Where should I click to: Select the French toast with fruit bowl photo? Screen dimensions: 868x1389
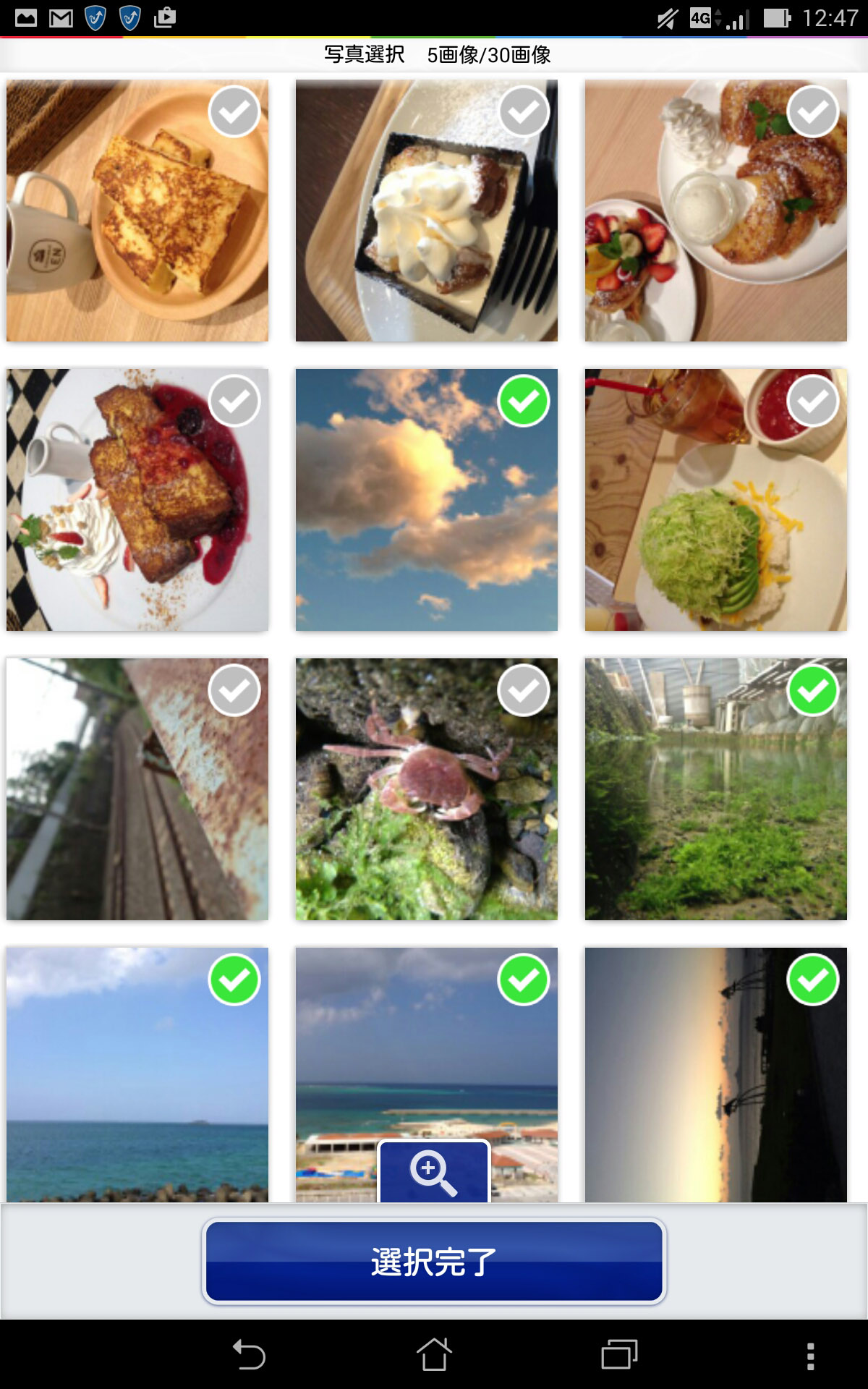(x=716, y=211)
